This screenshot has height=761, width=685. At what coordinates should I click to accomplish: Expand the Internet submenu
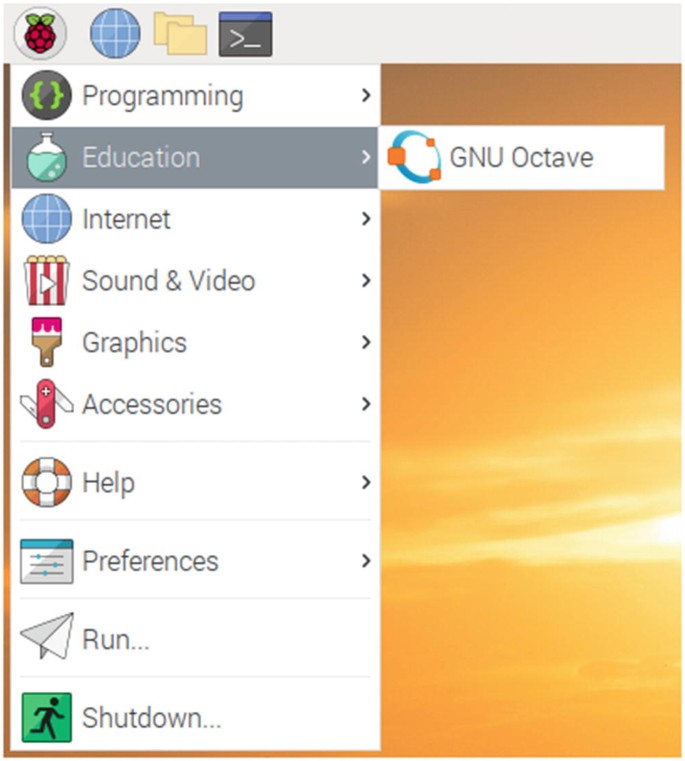pyautogui.click(x=126, y=220)
